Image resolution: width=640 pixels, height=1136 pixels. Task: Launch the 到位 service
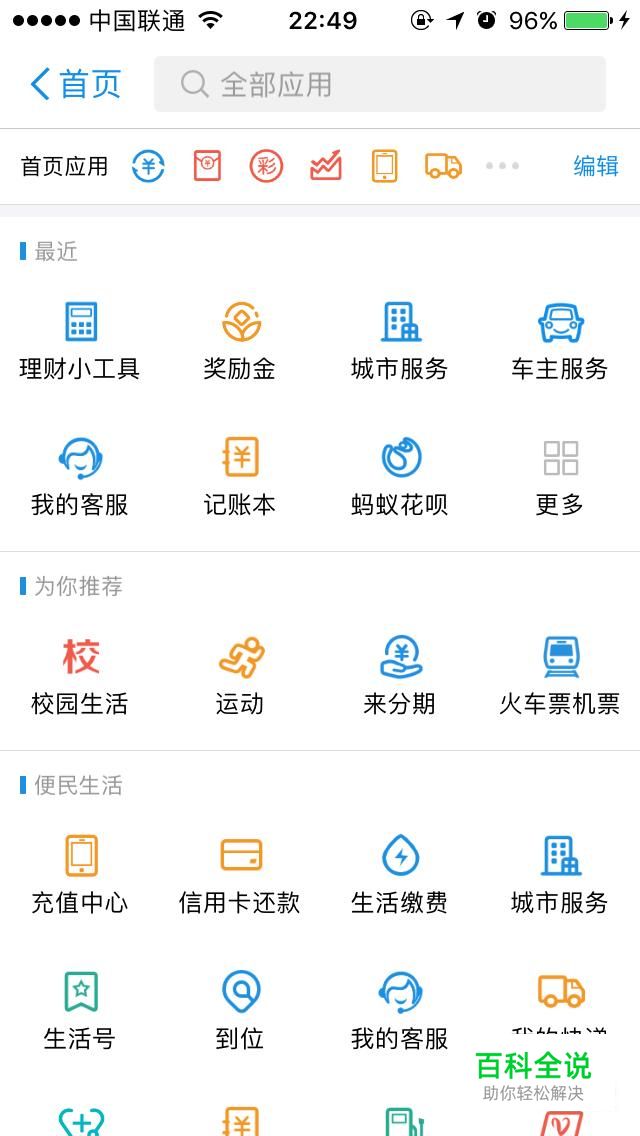[240, 1009]
